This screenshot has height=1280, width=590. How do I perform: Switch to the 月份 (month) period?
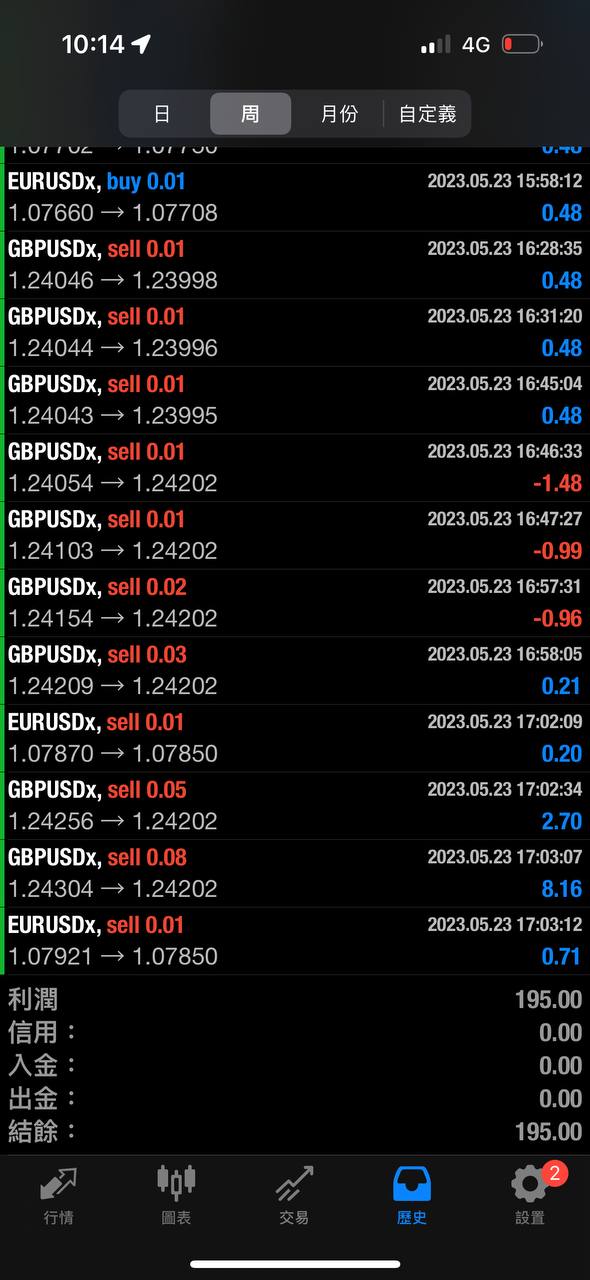pyautogui.click(x=339, y=114)
